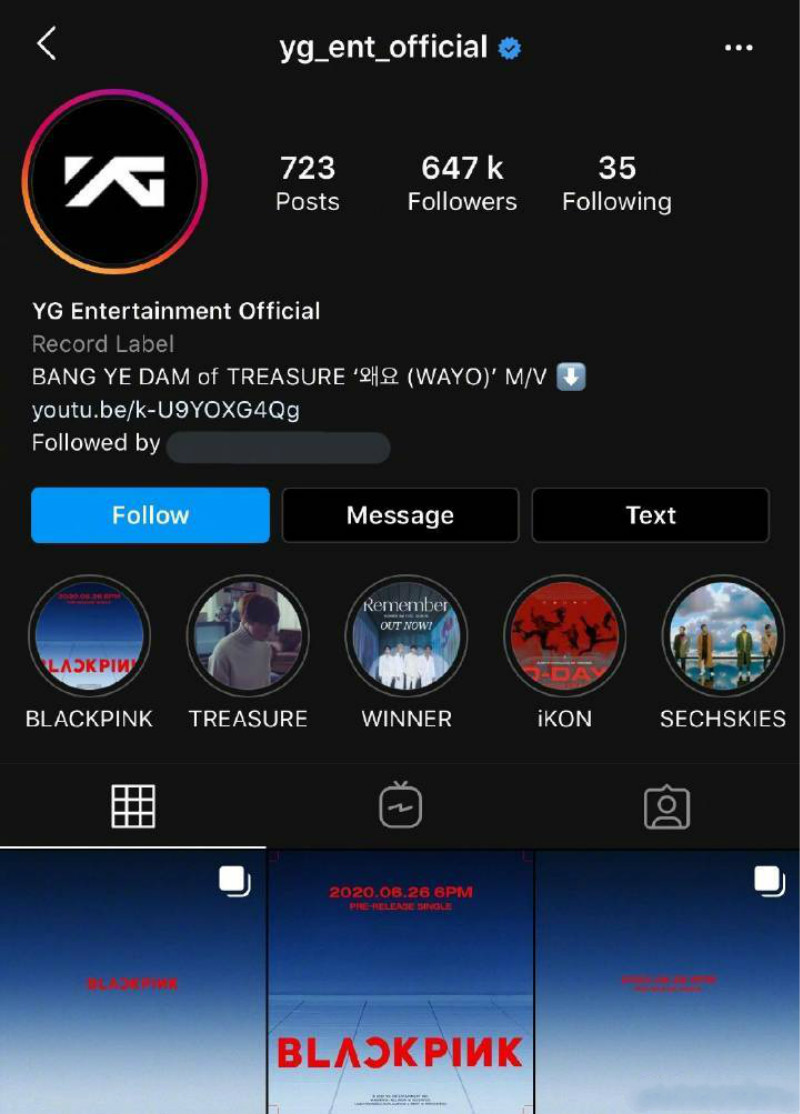Screen dimensions: 800x1114
Task: Follow yg_ent_official
Action: point(150,515)
